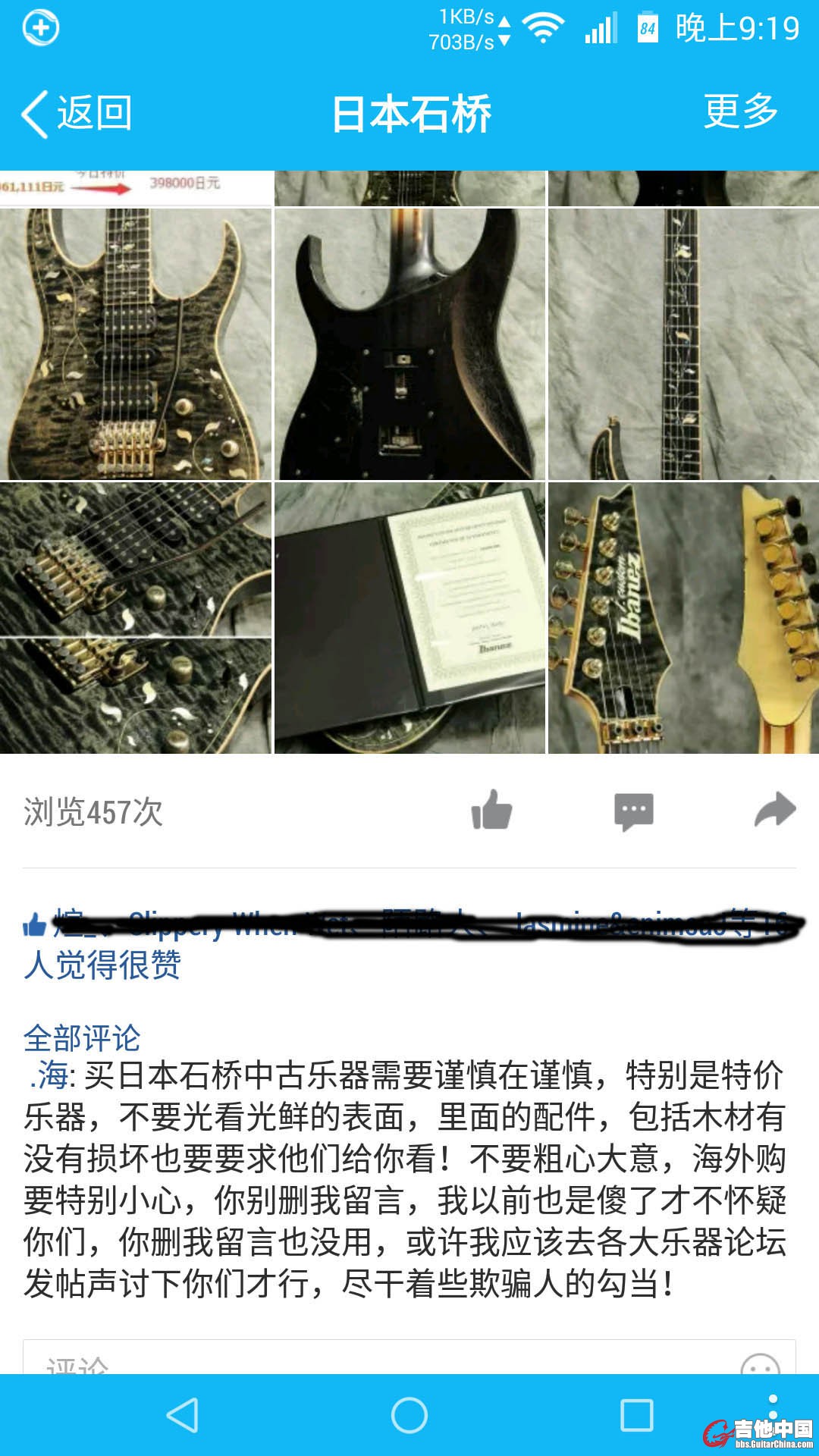This screenshot has height=1456, width=819.
Task: Open the fretboard inlay photo
Action: (683, 344)
